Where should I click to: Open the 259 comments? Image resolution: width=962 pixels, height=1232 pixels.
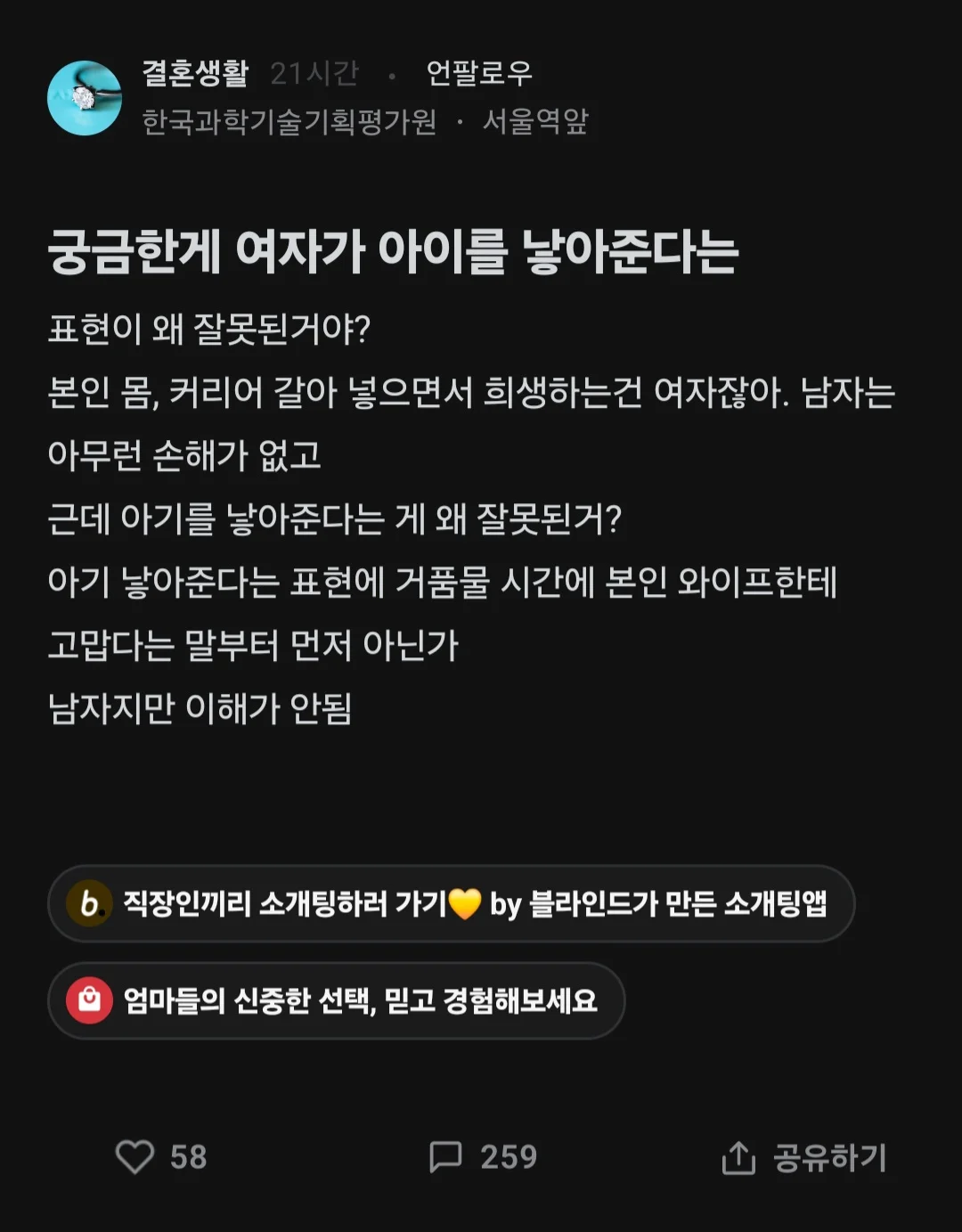(445, 1157)
